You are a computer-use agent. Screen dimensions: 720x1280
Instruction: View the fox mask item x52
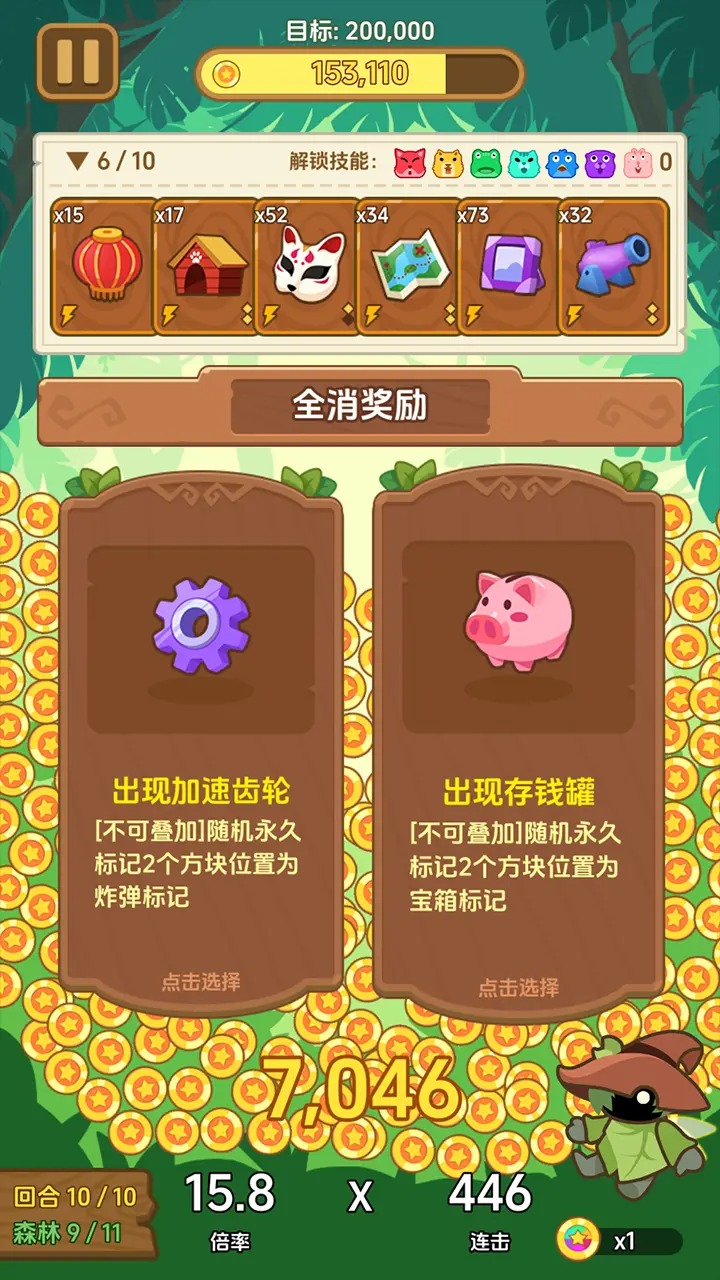coord(308,266)
